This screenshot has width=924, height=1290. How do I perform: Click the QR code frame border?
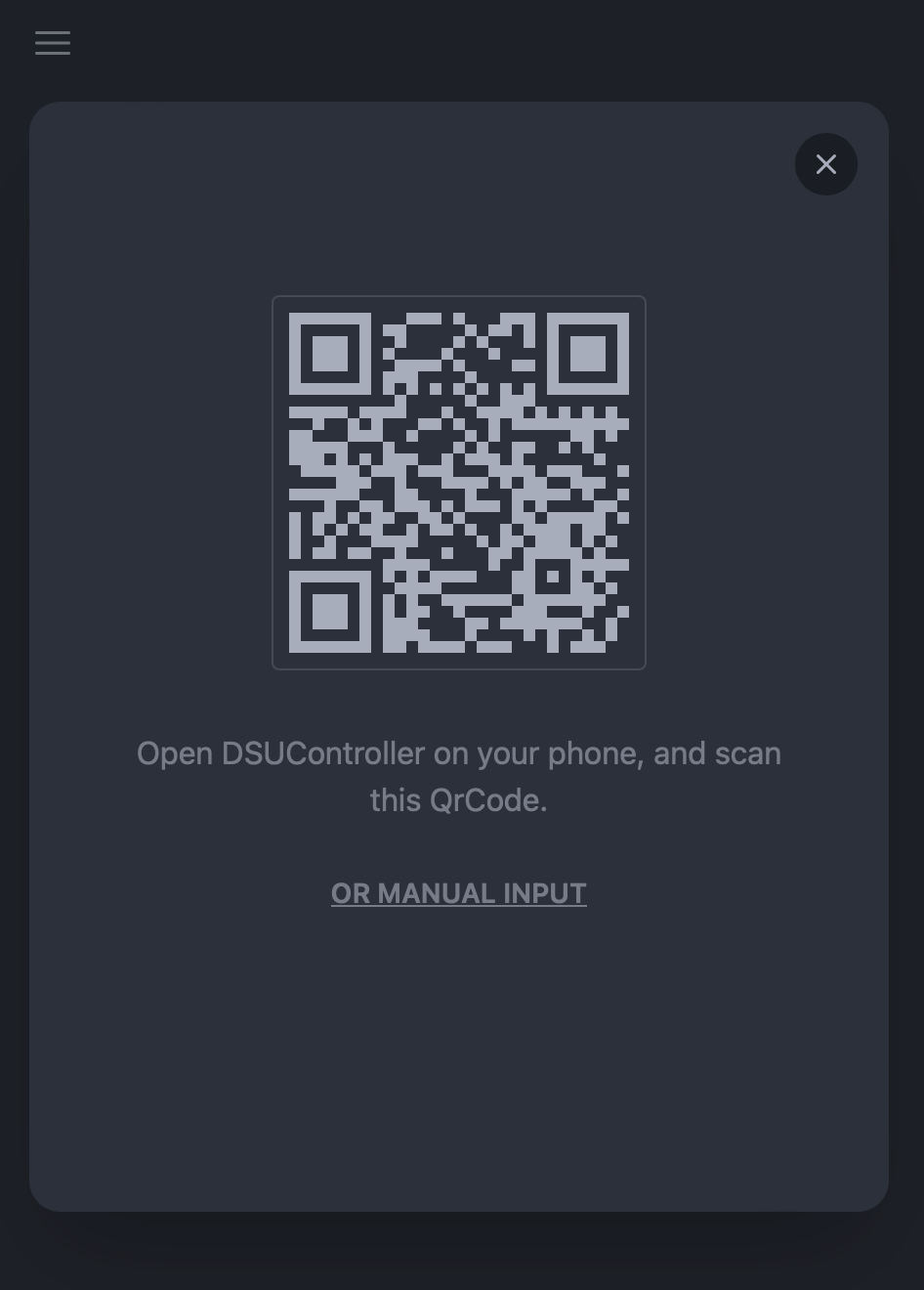[x=459, y=298]
